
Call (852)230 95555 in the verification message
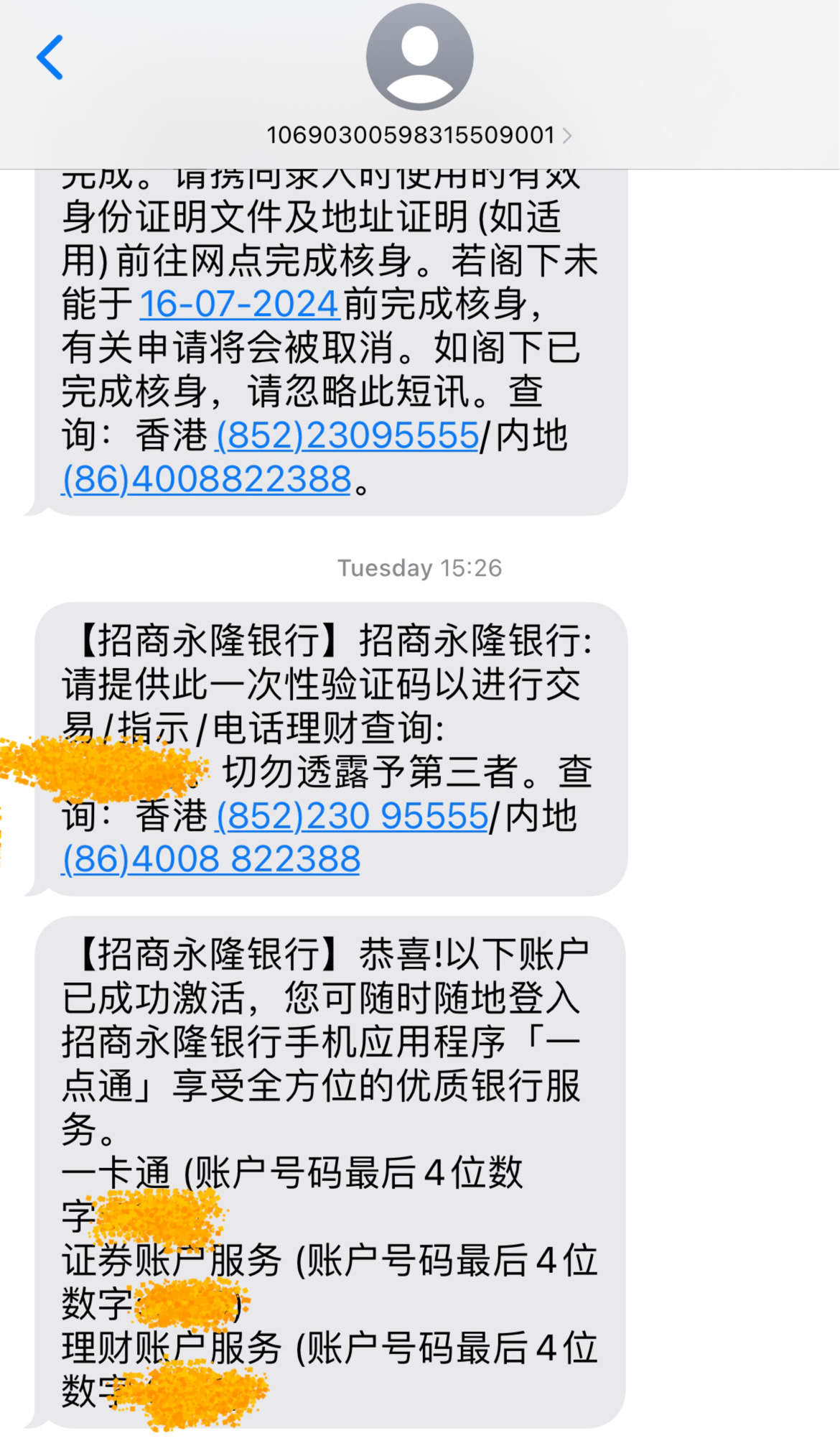[352, 816]
